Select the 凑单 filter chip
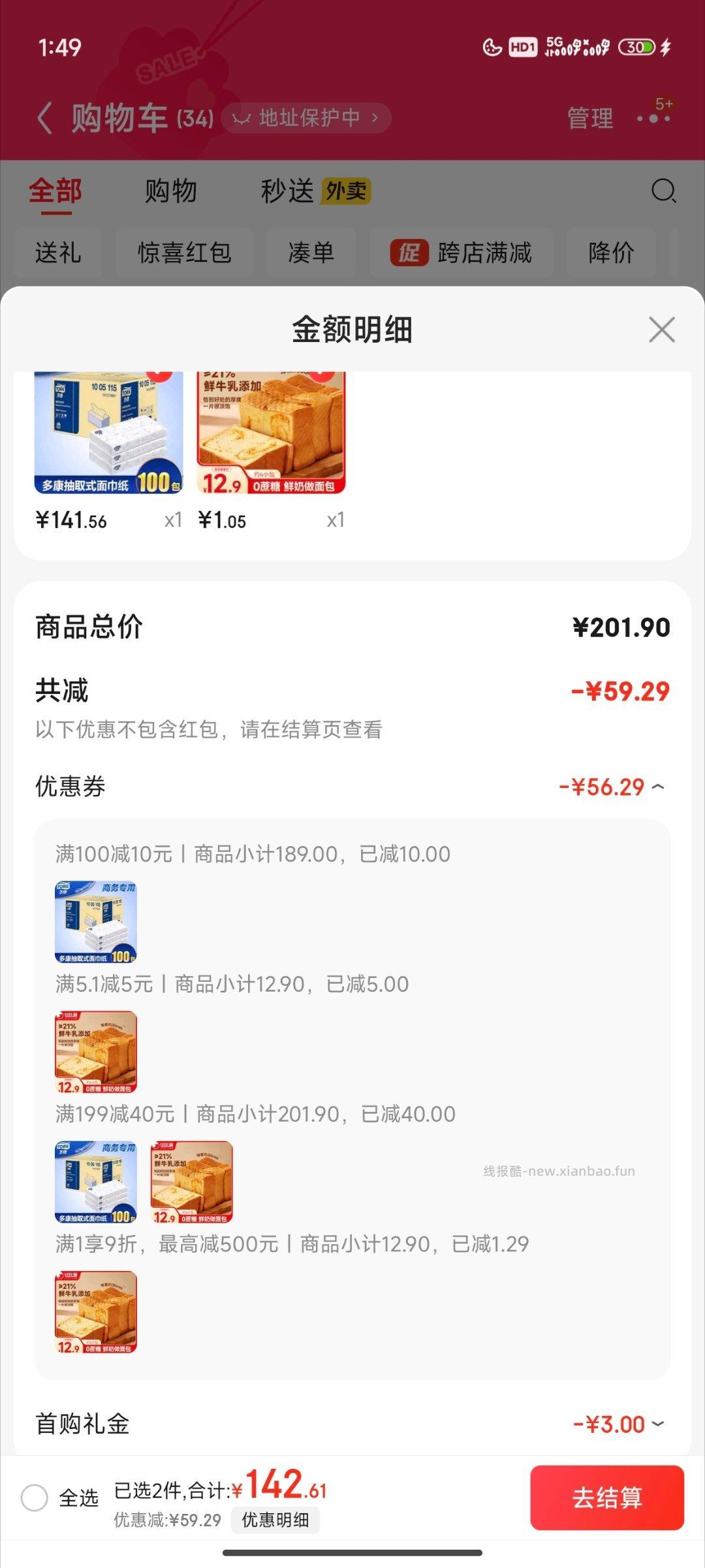 [311, 254]
